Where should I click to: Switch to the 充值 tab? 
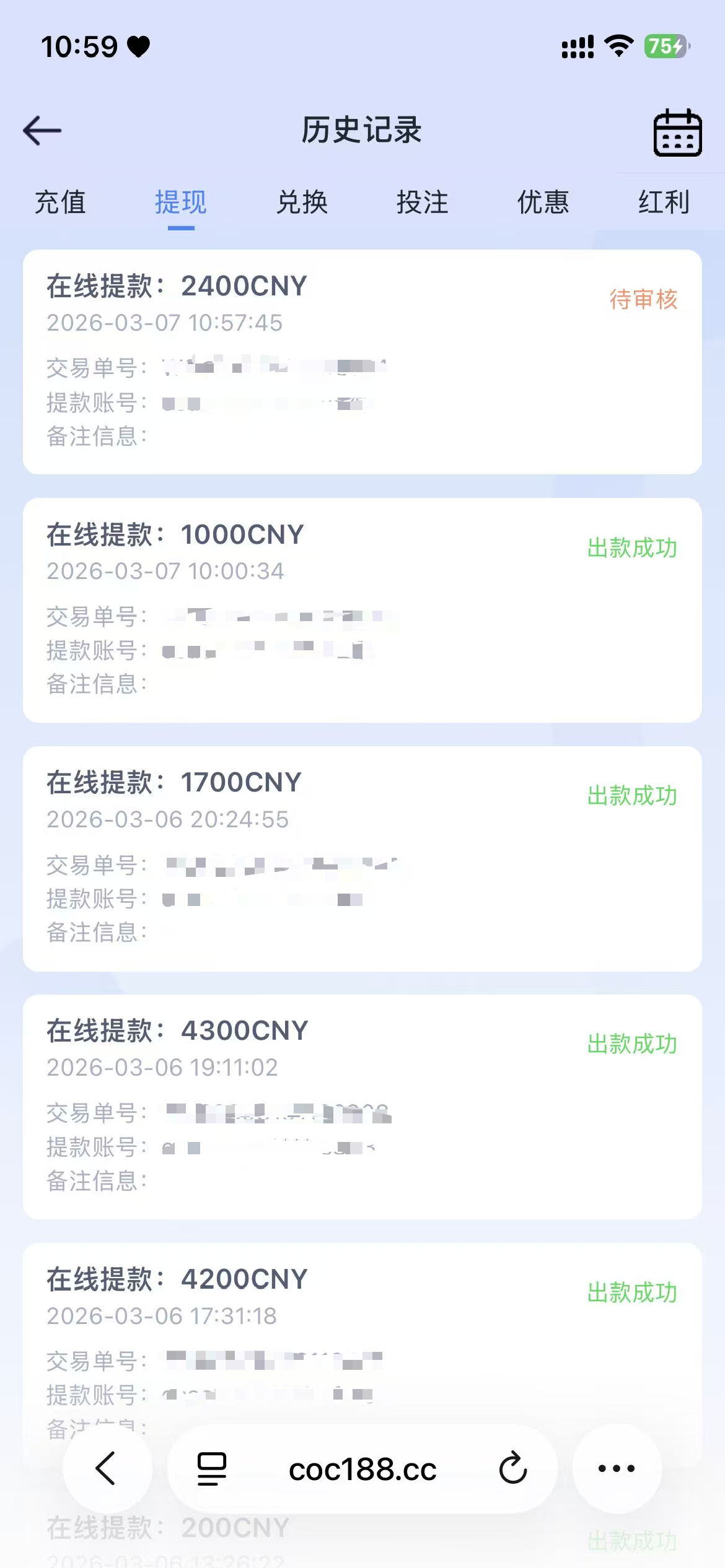click(59, 203)
